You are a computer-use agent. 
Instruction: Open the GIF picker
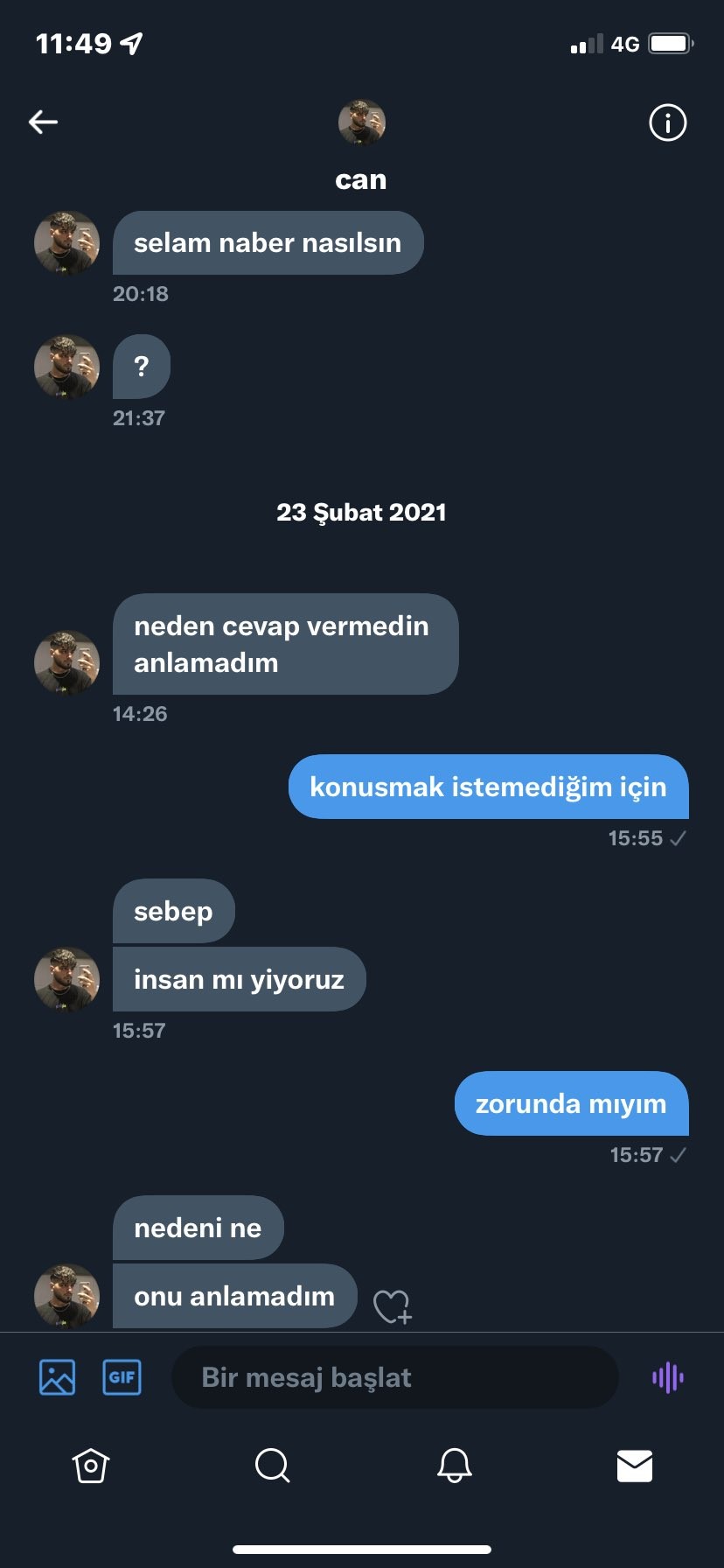(x=122, y=1377)
